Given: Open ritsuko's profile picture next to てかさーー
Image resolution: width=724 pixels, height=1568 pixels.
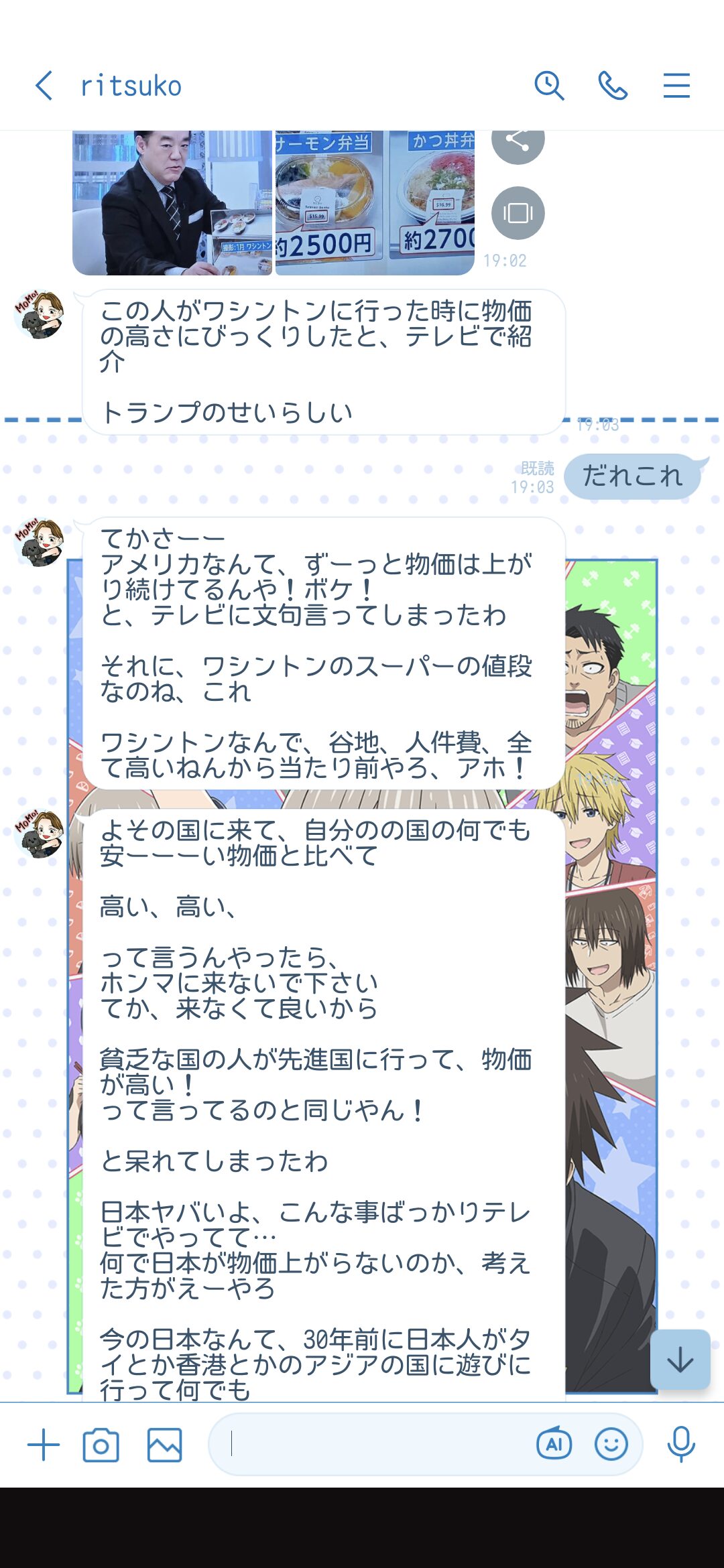Looking at the screenshot, I should 39,541.
